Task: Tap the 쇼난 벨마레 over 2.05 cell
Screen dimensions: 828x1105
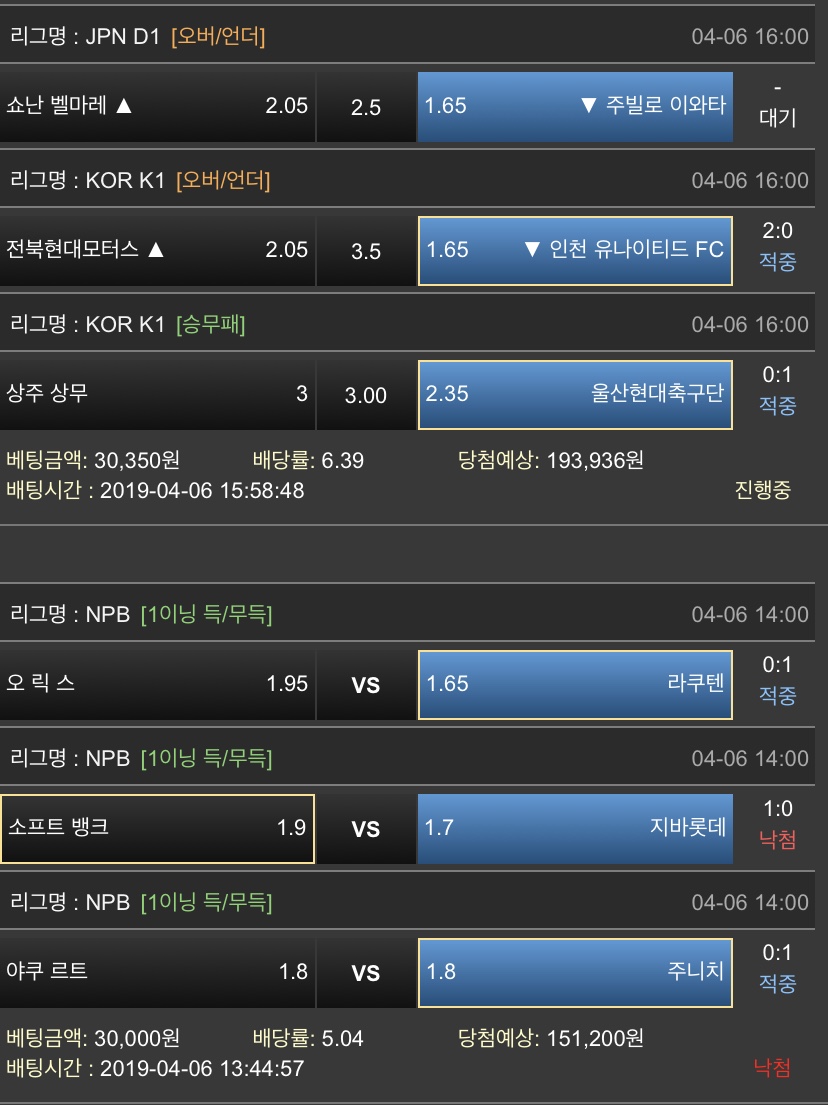Action: point(157,106)
